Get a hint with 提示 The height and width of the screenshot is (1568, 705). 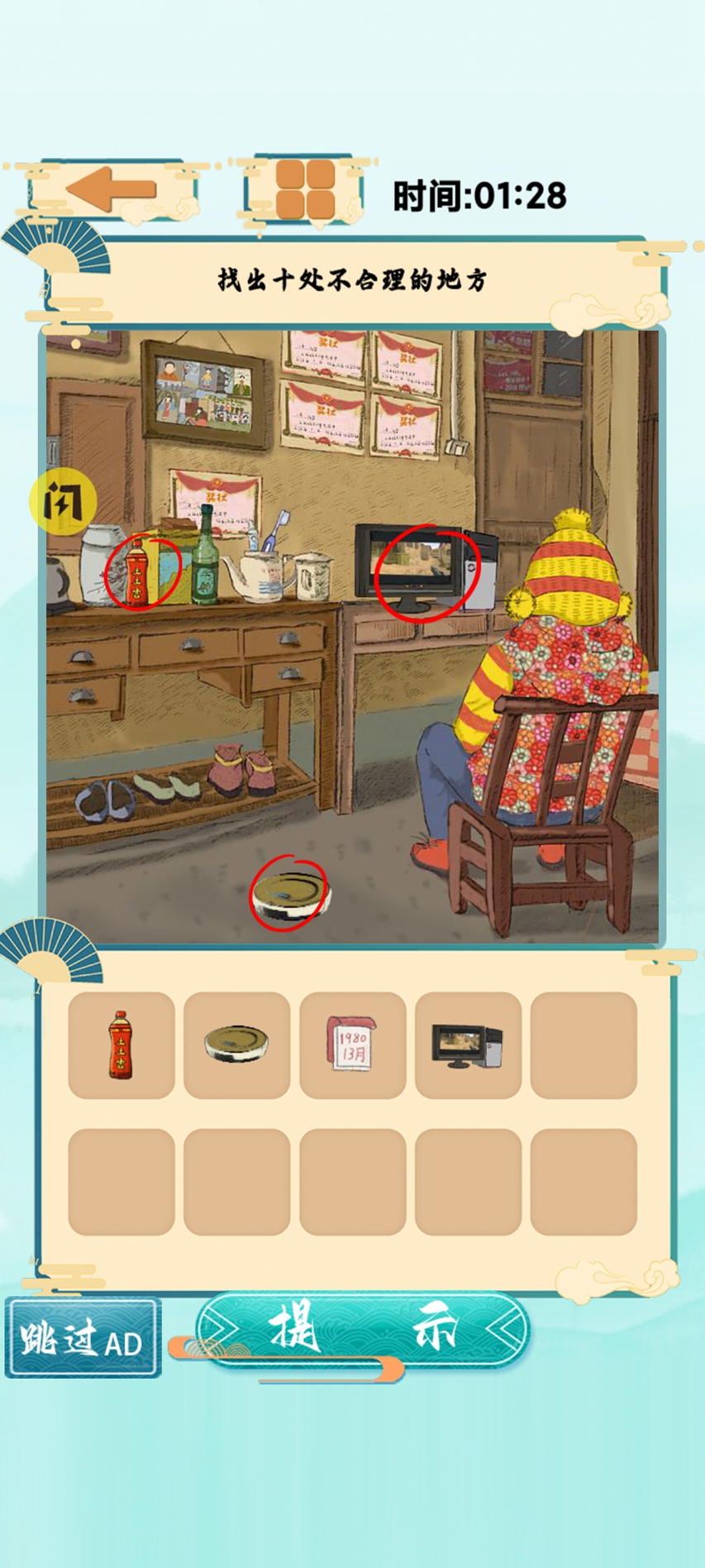pyautogui.click(x=364, y=1329)
